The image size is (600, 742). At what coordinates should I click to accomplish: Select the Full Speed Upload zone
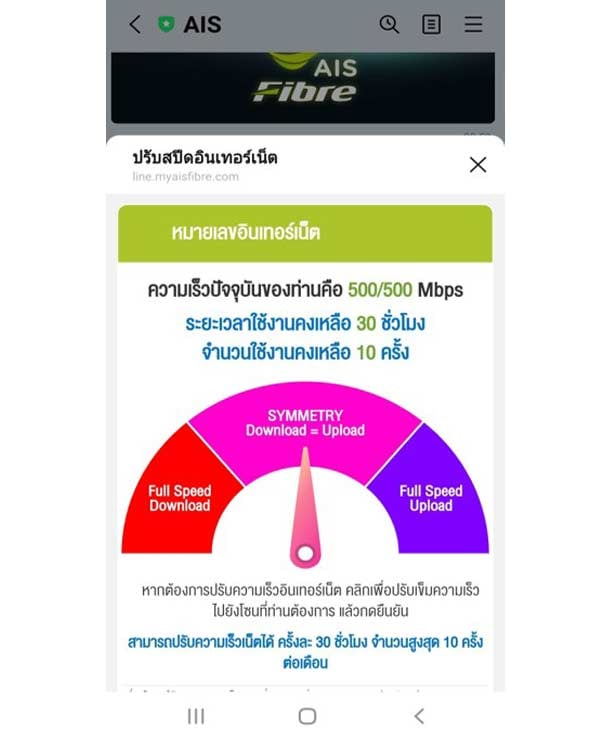[430, 497]
